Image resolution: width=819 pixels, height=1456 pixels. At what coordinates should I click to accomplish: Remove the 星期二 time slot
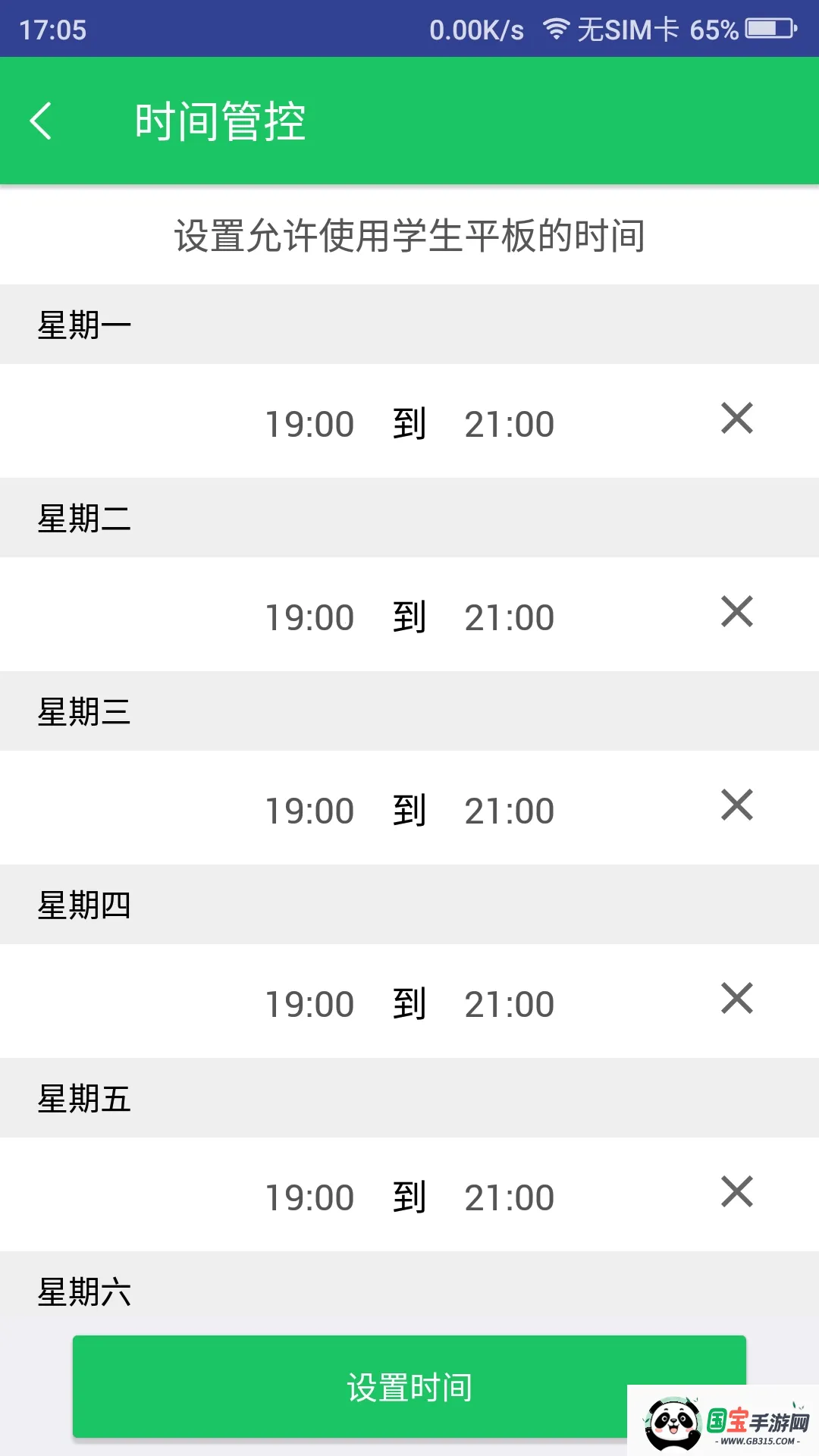736,612
